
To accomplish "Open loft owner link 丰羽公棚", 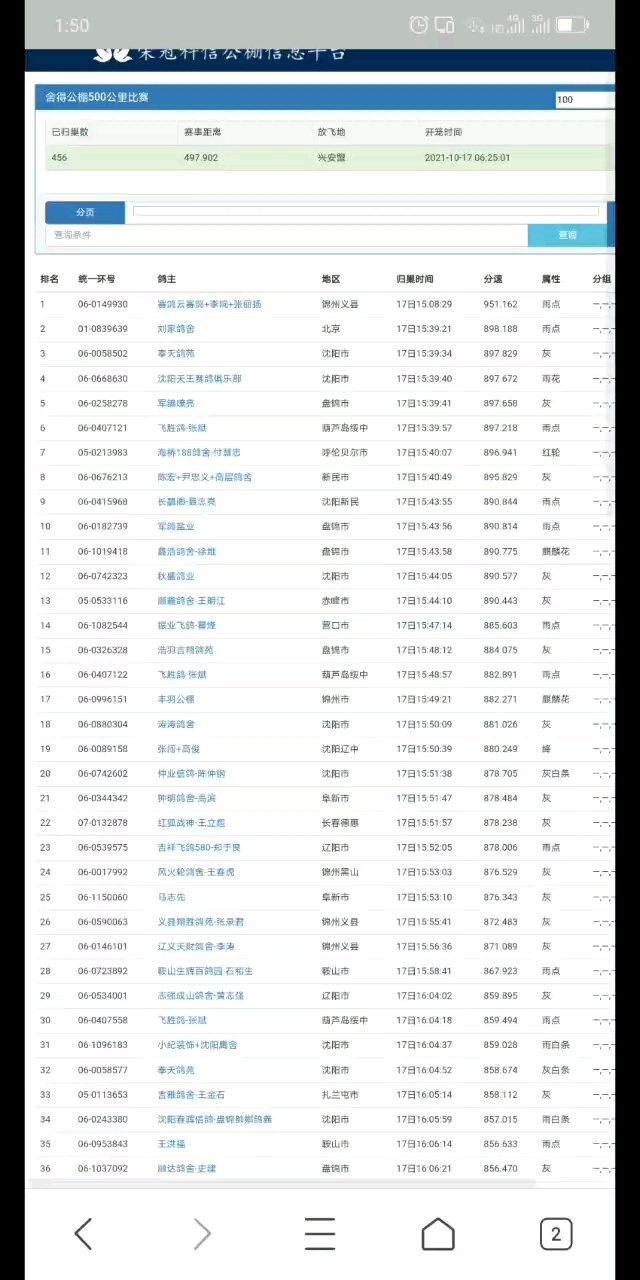I will click(176, 700).
